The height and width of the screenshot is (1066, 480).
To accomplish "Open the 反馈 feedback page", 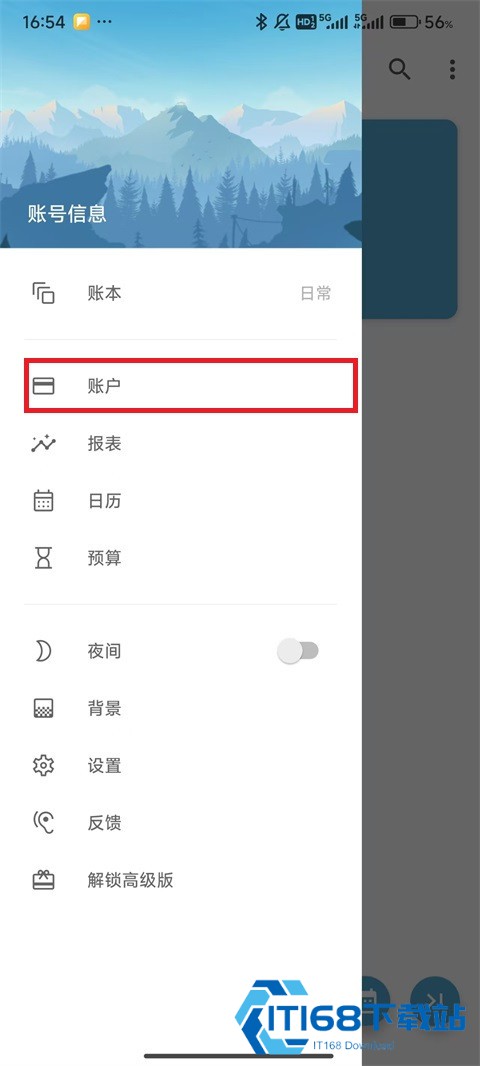I will pos(181,823).
